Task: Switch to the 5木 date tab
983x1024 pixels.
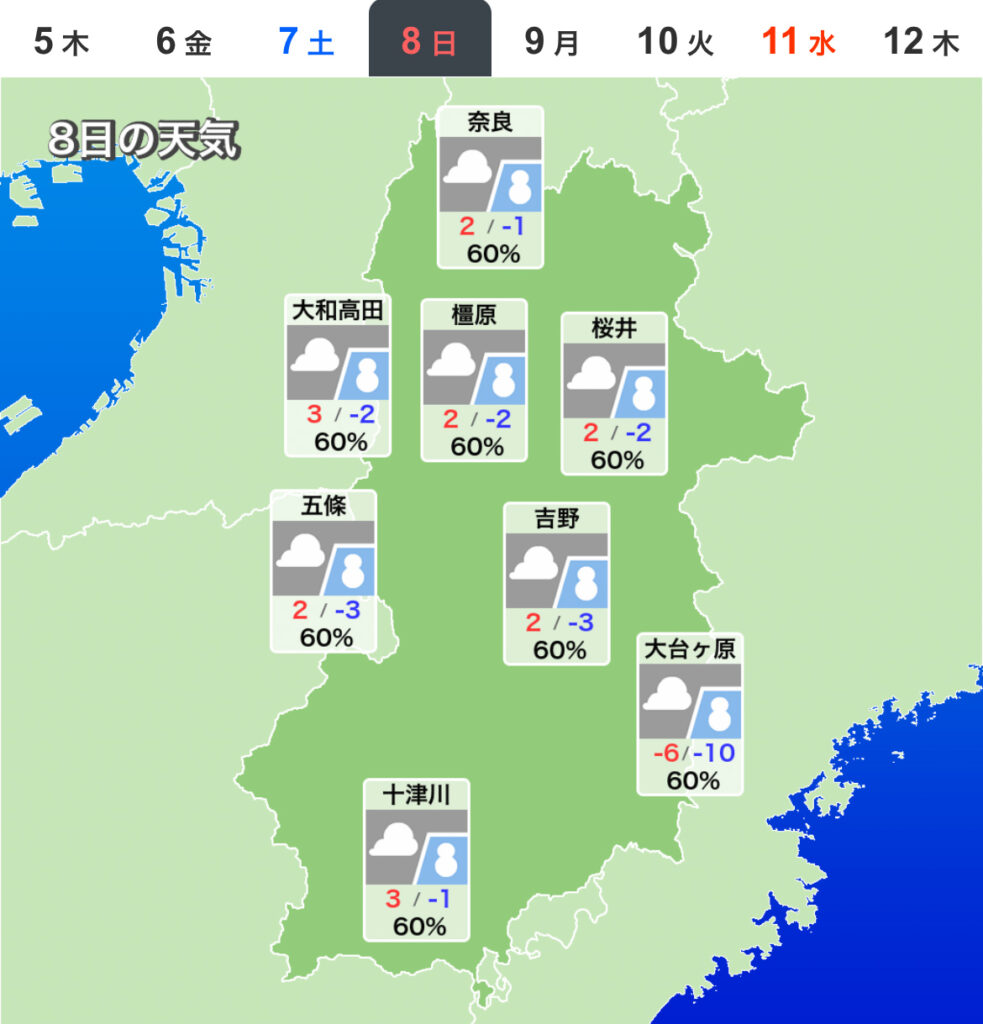Action: (x=61, y=42)
